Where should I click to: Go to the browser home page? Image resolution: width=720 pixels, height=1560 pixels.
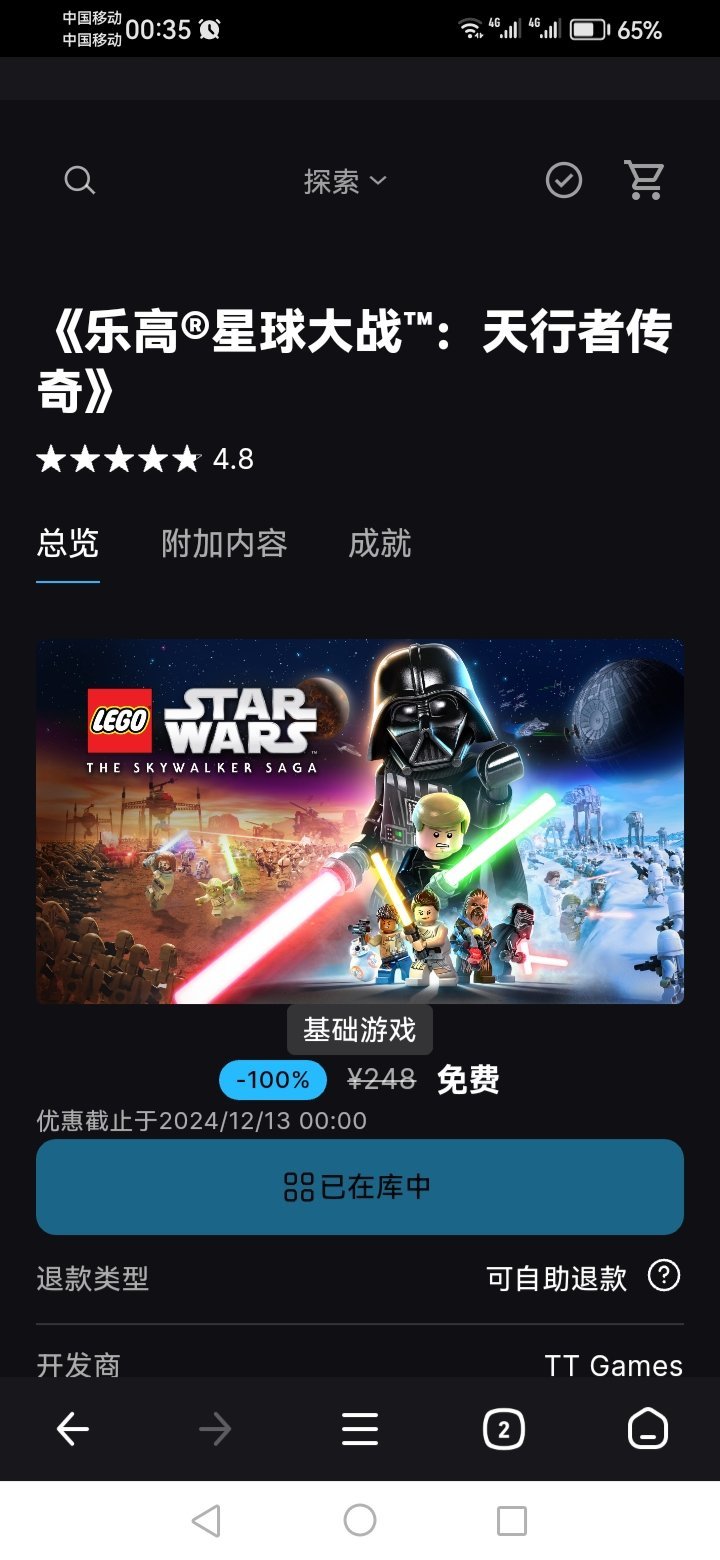pos(647,1430)
